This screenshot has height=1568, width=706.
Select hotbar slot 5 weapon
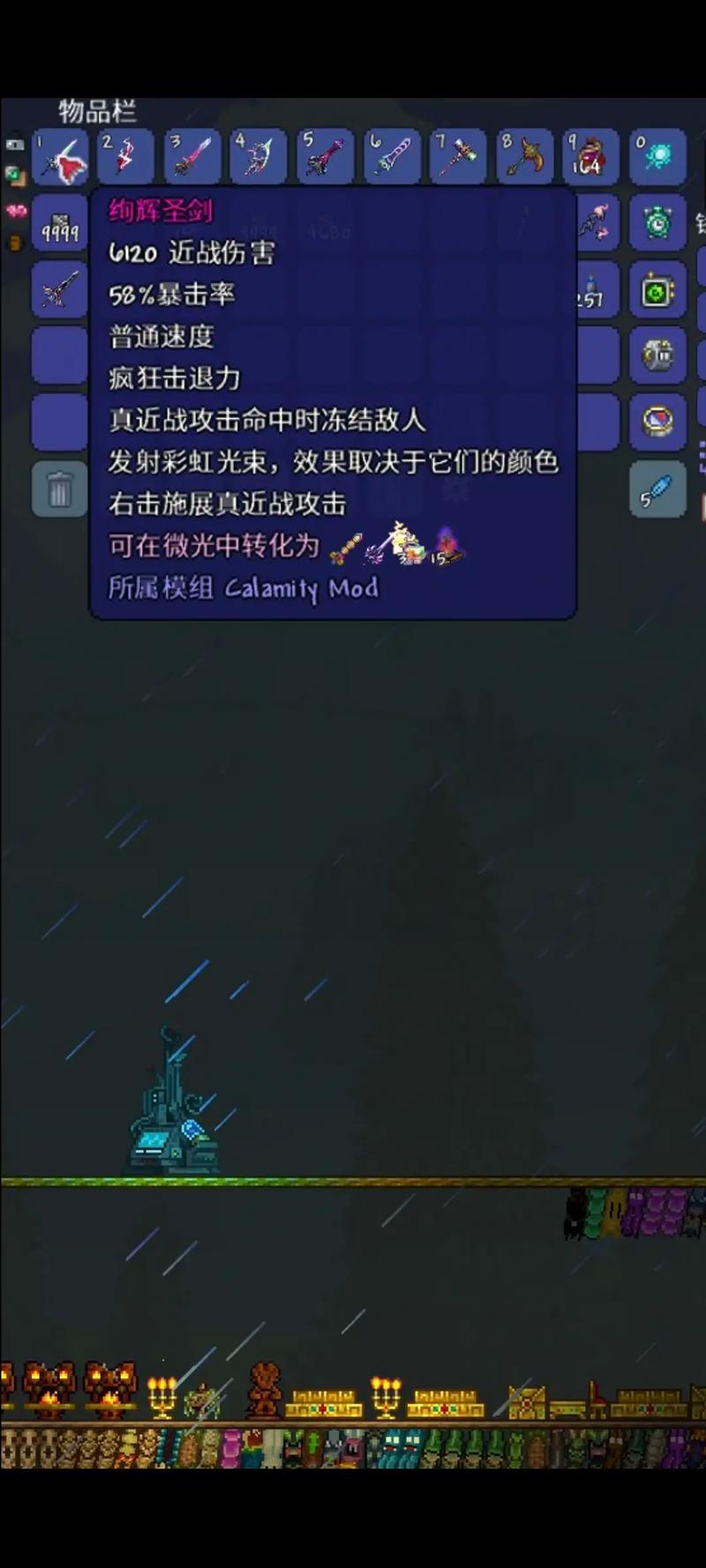point(325,157)
